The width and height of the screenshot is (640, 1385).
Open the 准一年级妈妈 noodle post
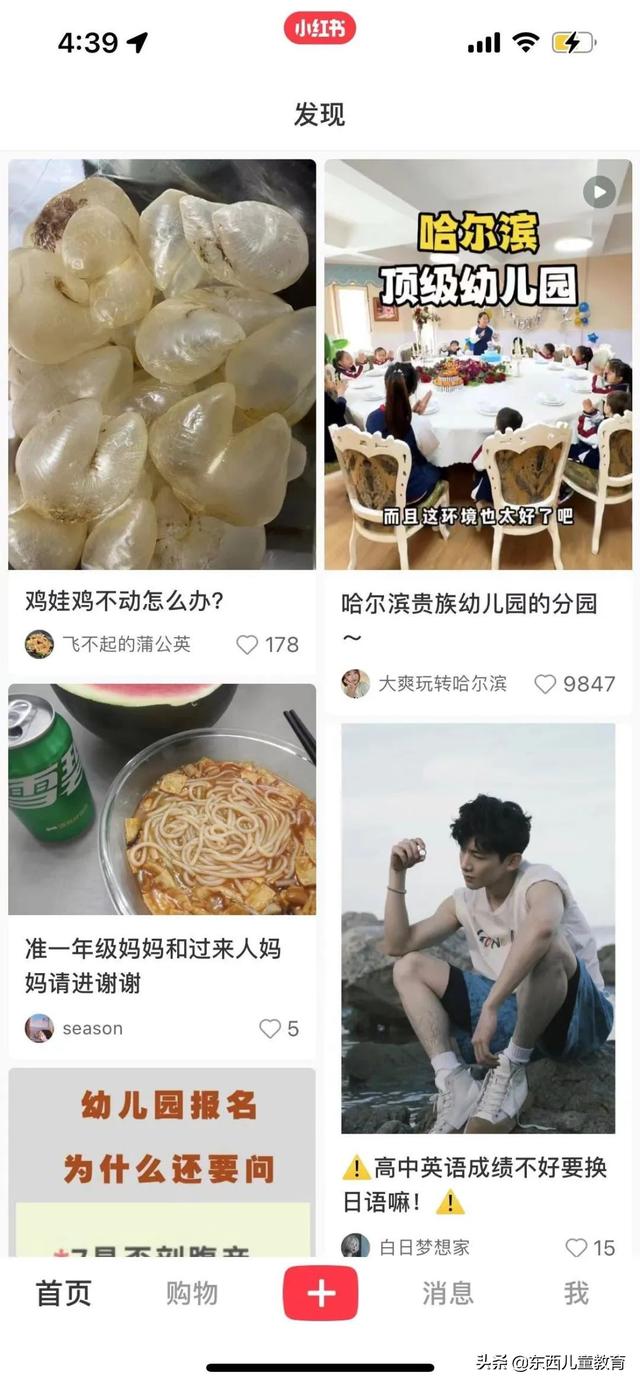[x=162, y=800]
